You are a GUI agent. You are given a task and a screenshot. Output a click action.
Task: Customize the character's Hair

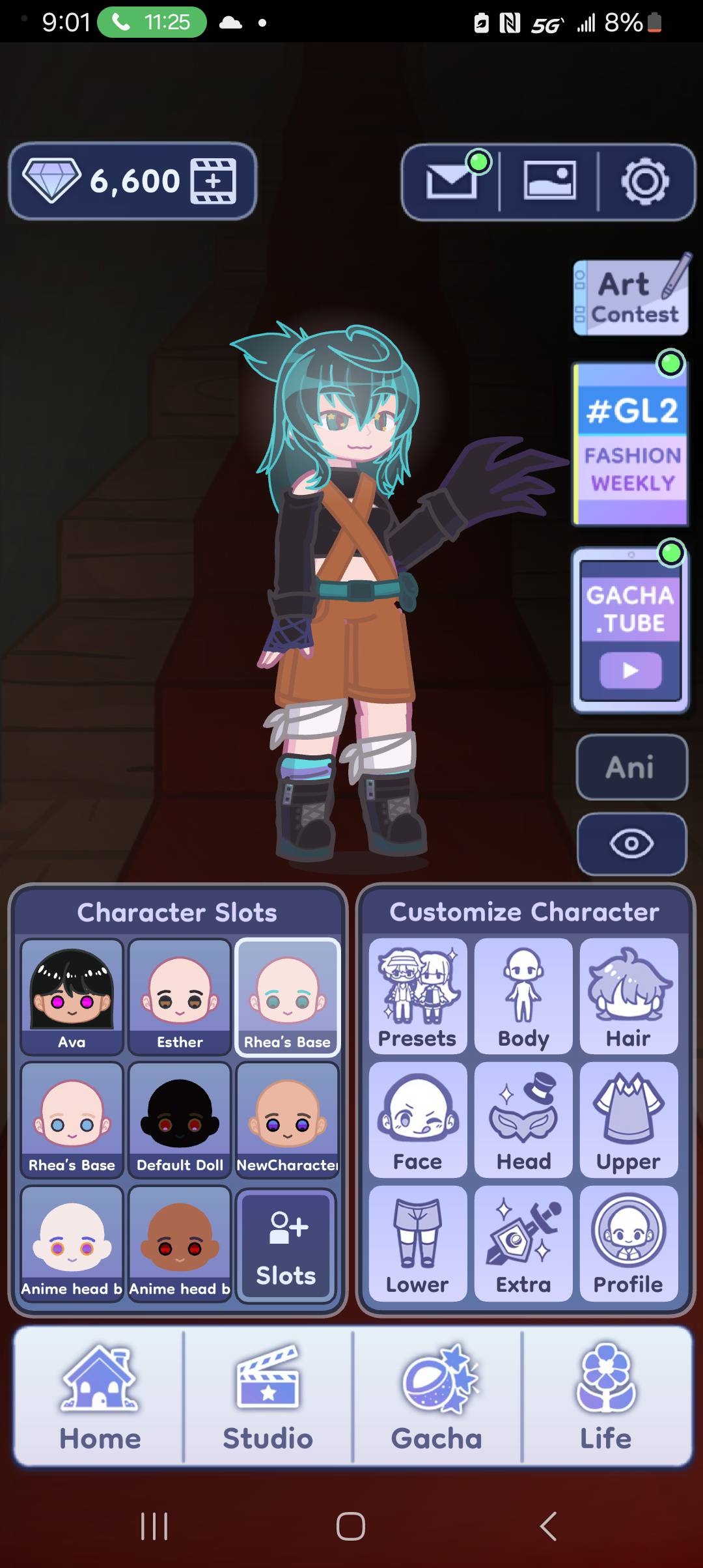point(629,996)
